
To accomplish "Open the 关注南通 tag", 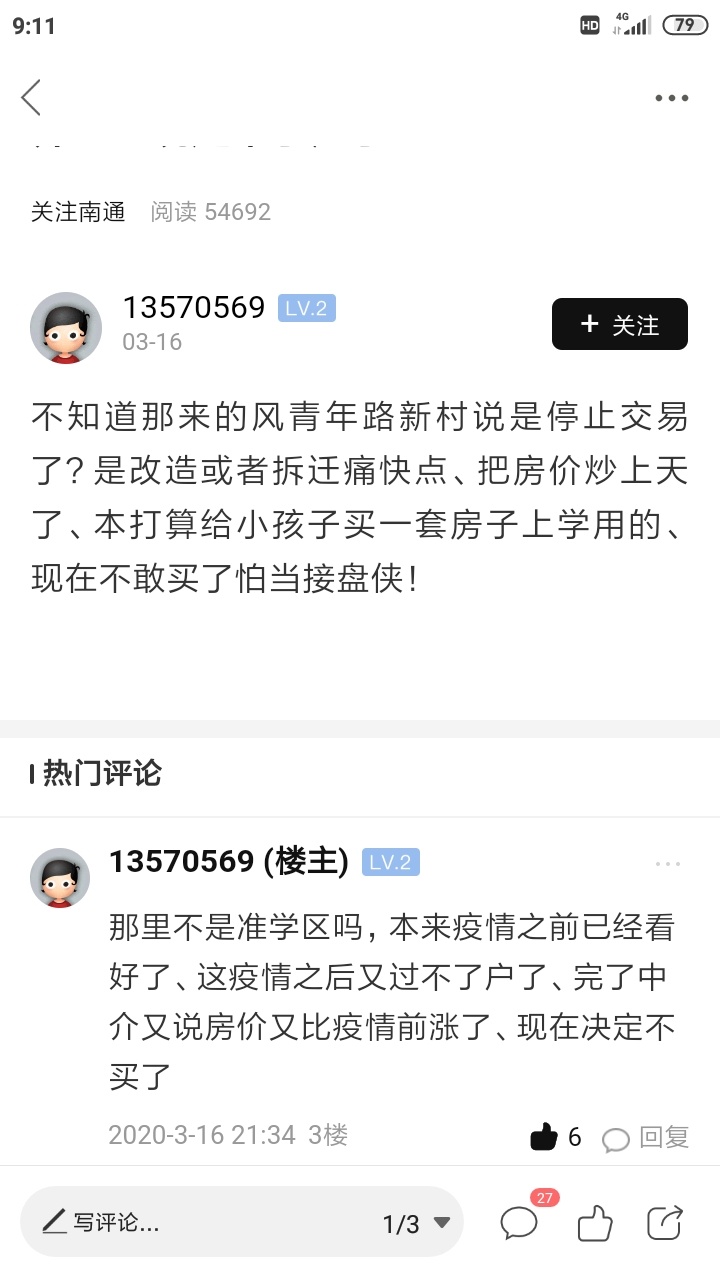I will (78, 212).
